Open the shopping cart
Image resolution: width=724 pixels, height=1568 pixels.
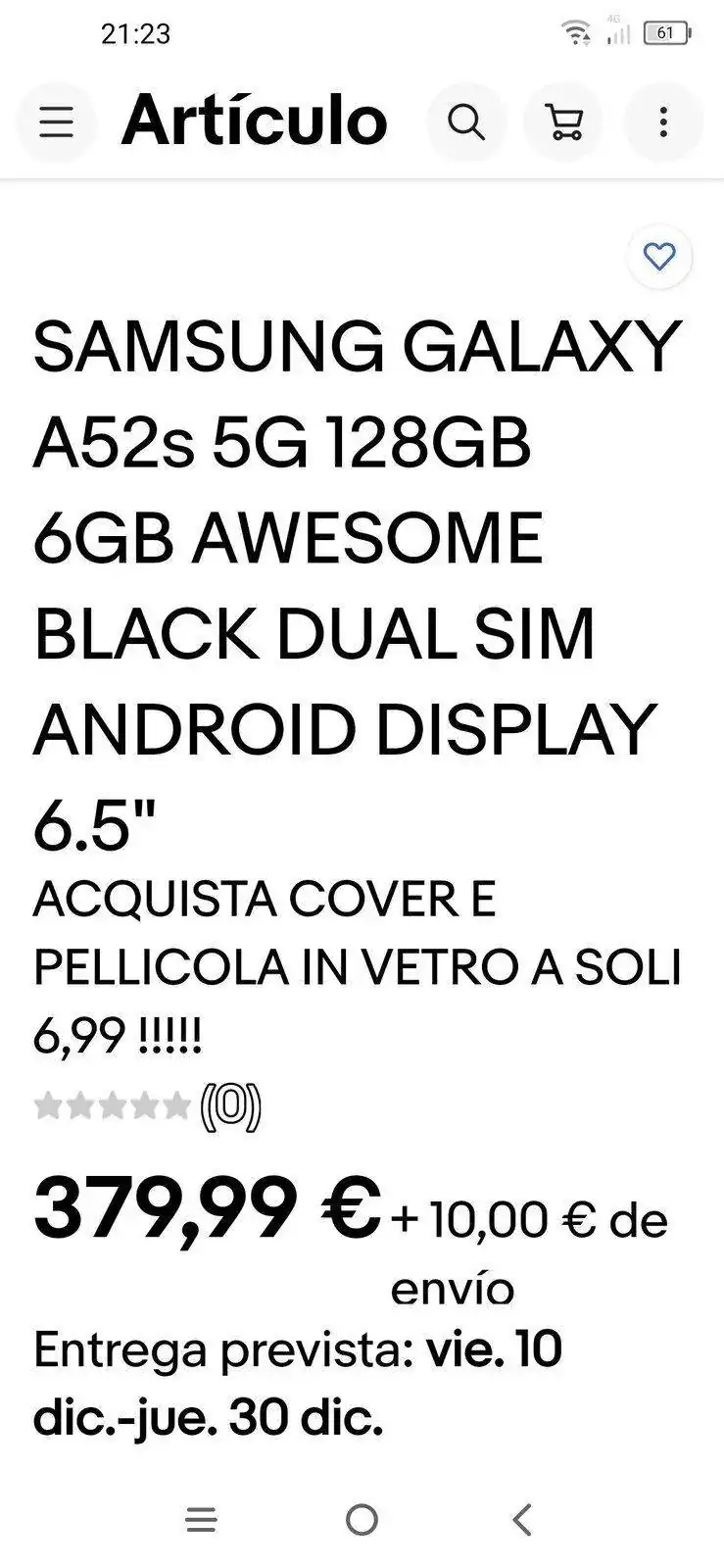(564, 122)
